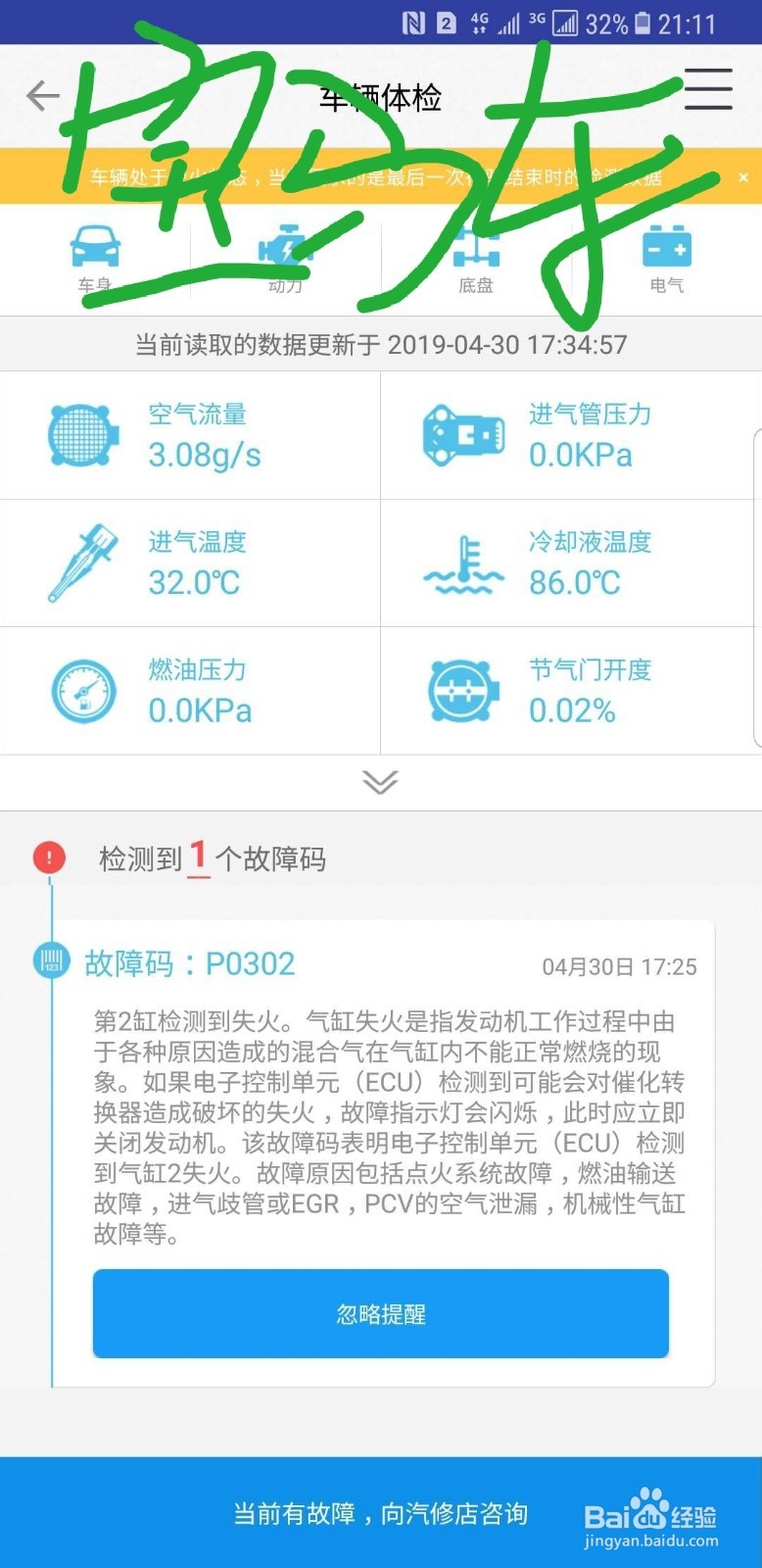Click the red exclamation fault indicator
Screen dimensions: 762x1568
tap(48, 857)
